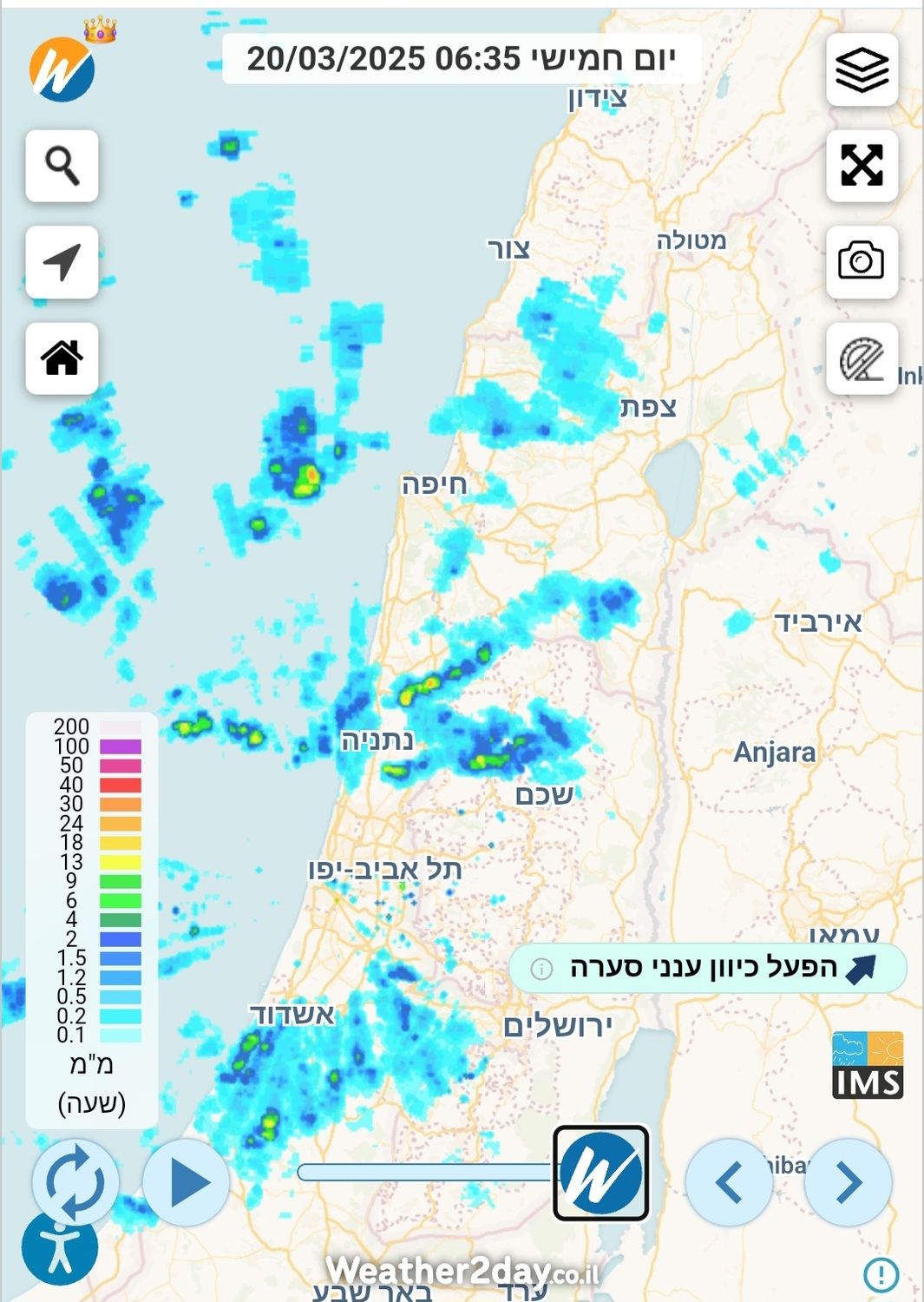Open the Weather2day logo with crown
This screenshot has width=924, height=1302.
pyautogui.click(x=62, y=68)
